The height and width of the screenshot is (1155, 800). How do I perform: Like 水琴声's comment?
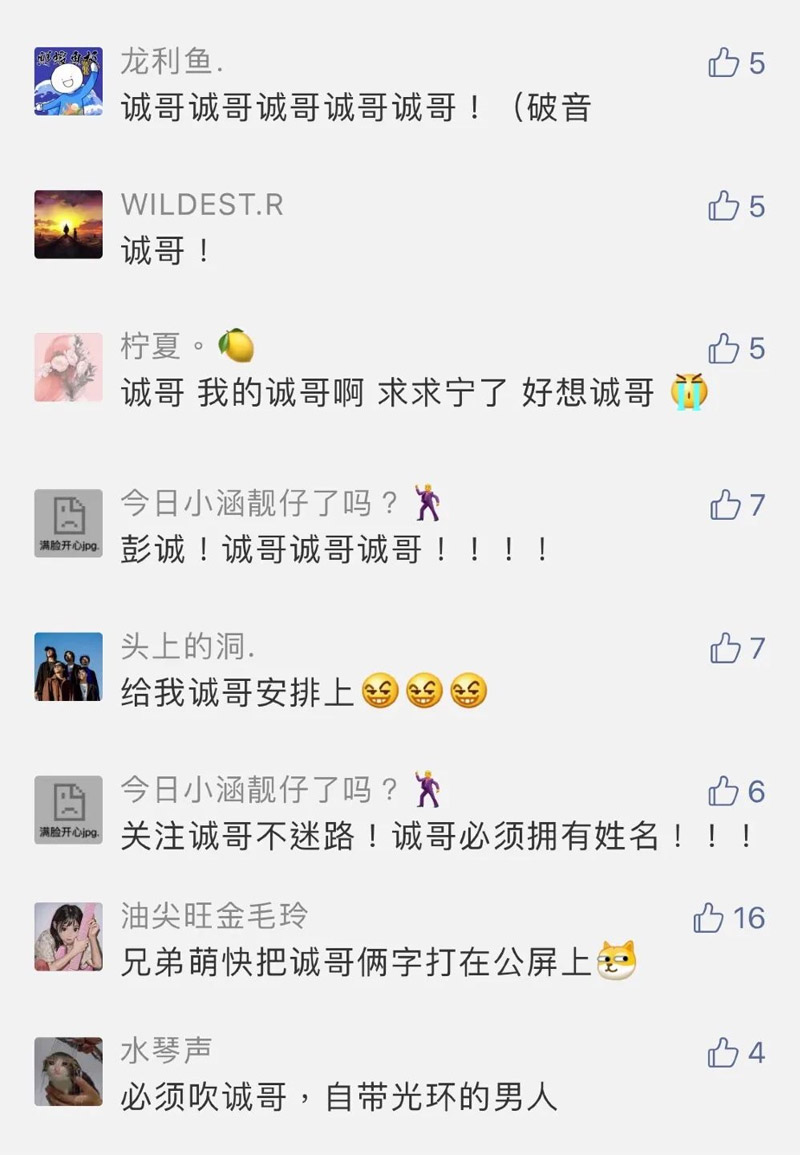pyautogui.click(x=724, y=1053)
